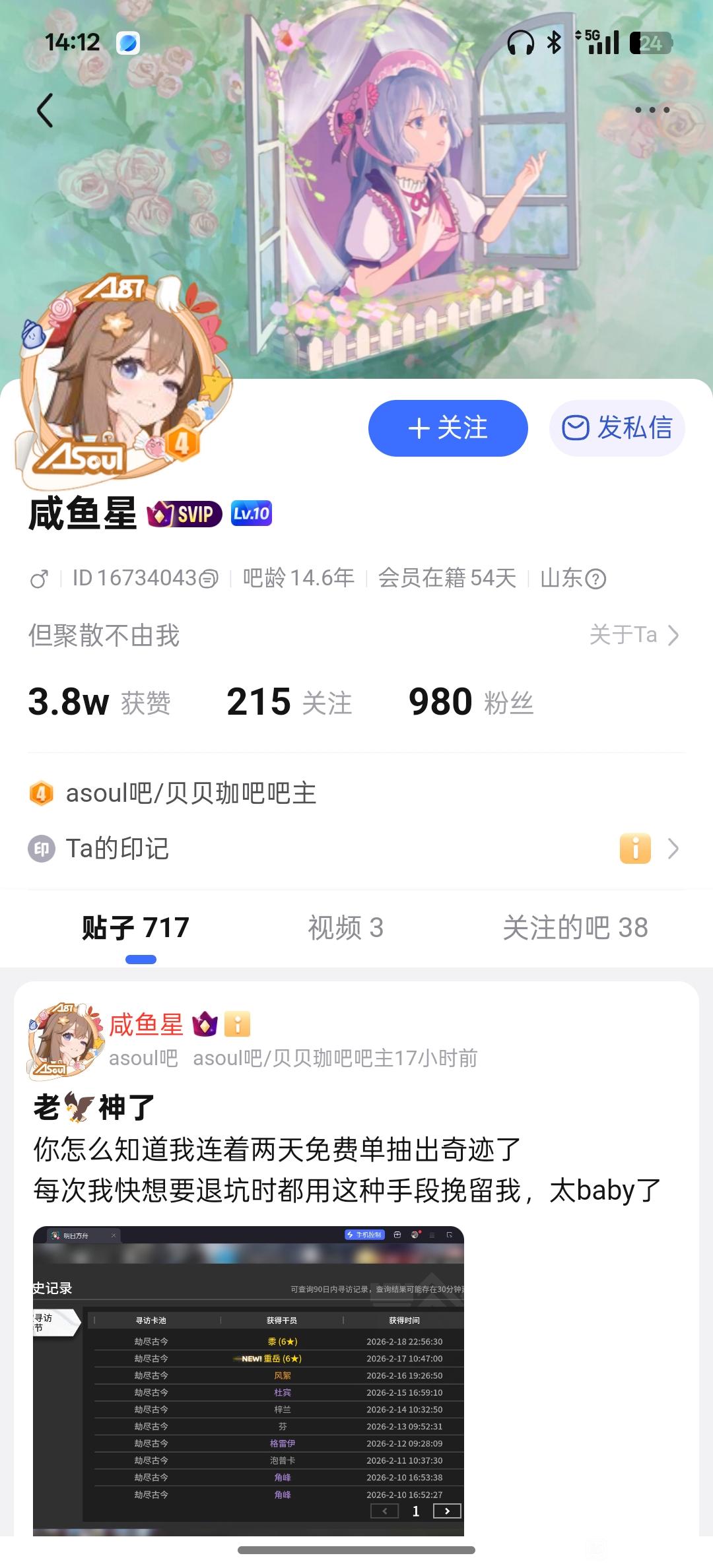
Task: View the 980 粉丝 followers list
Action: coord(471,702)
